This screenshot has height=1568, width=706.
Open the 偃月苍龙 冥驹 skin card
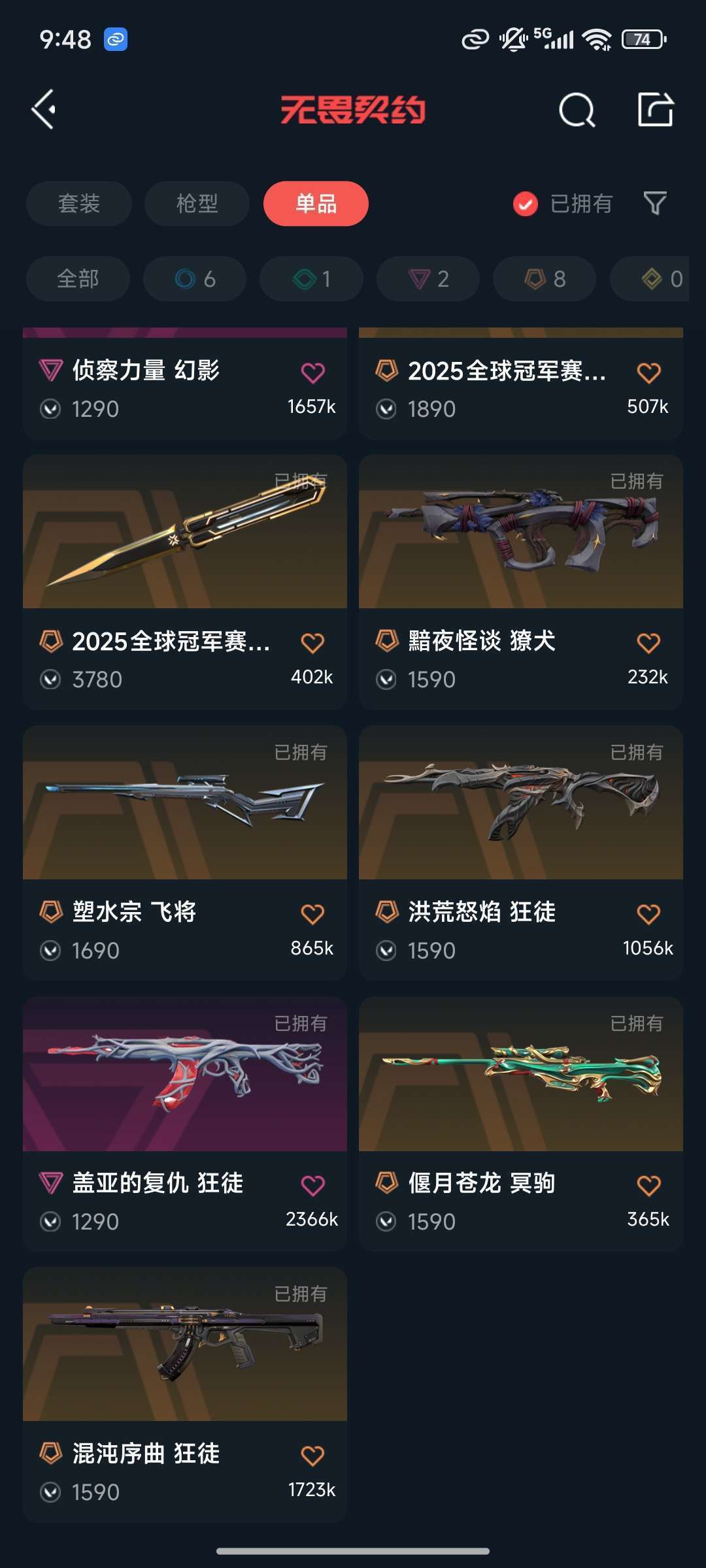(520, 1075)
